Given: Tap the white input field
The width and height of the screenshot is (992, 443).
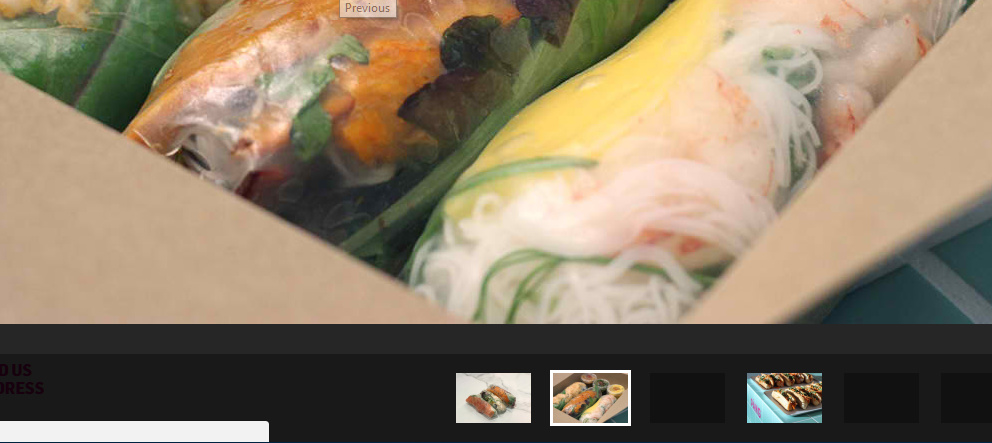Looking at the screenshot, I should [134, 432].
